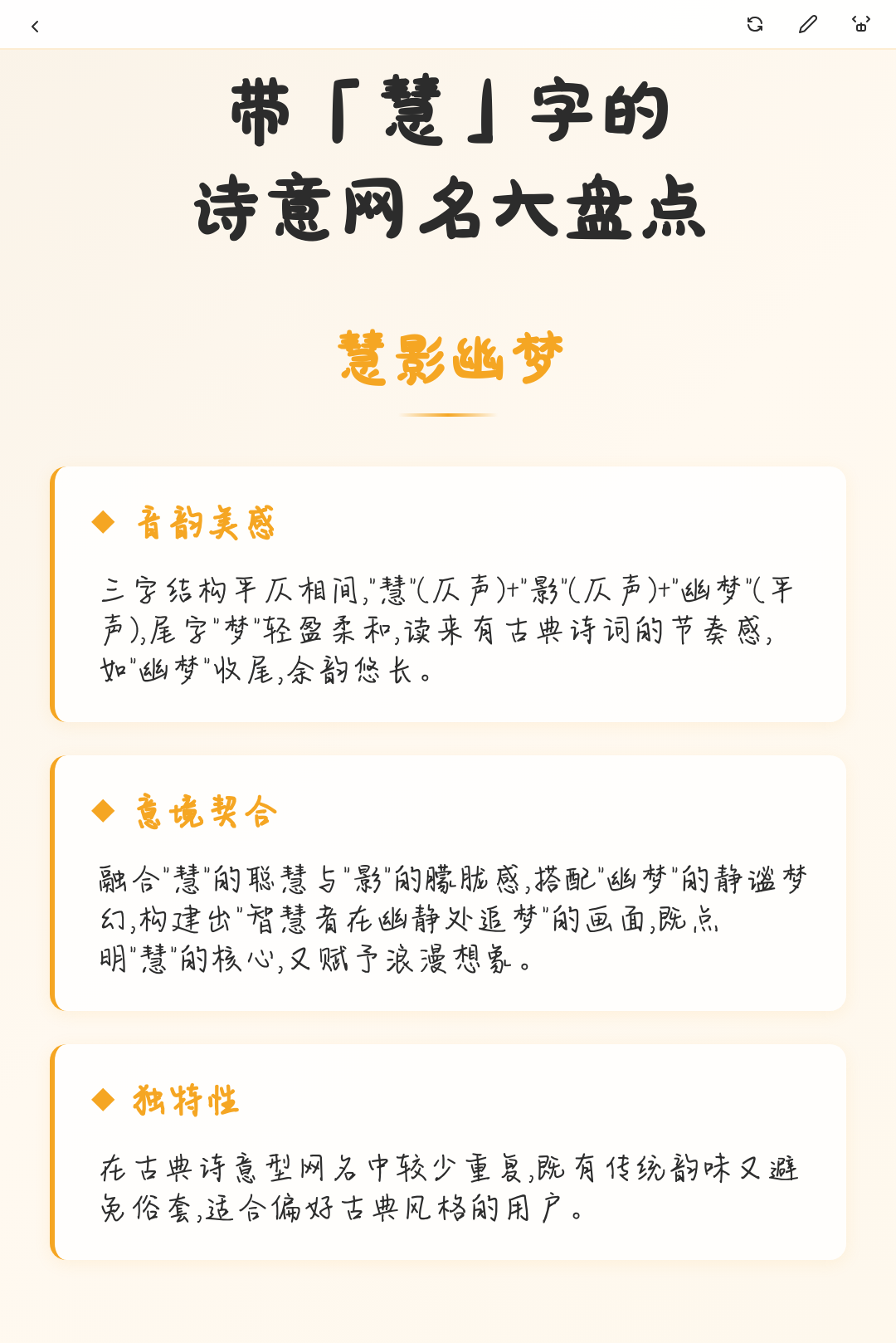896x1343 pixels.
Task: Select the 音韵美感 description card
Action: click(x=448, y=627)
